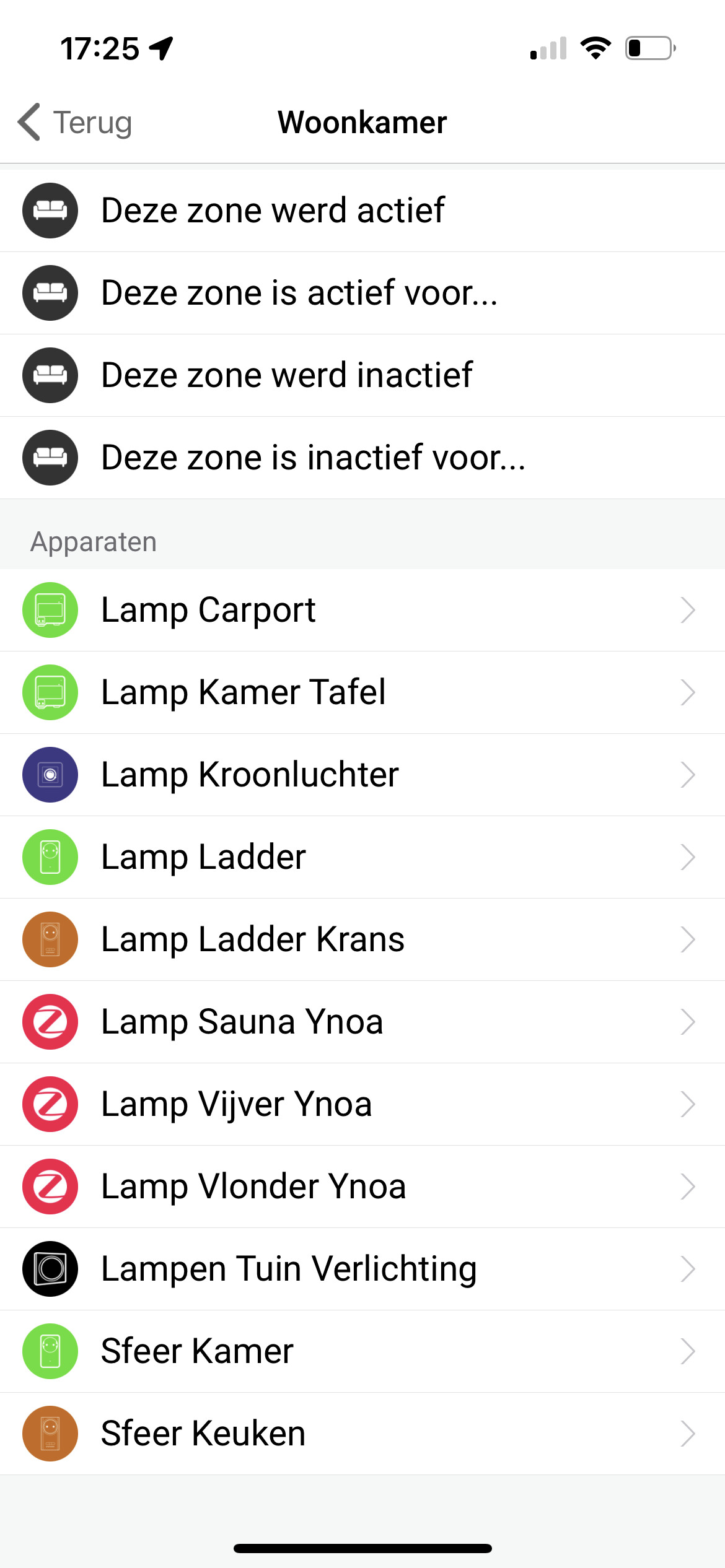Go back with the Terug button
725x1568 pixels.
pos(76,122)
